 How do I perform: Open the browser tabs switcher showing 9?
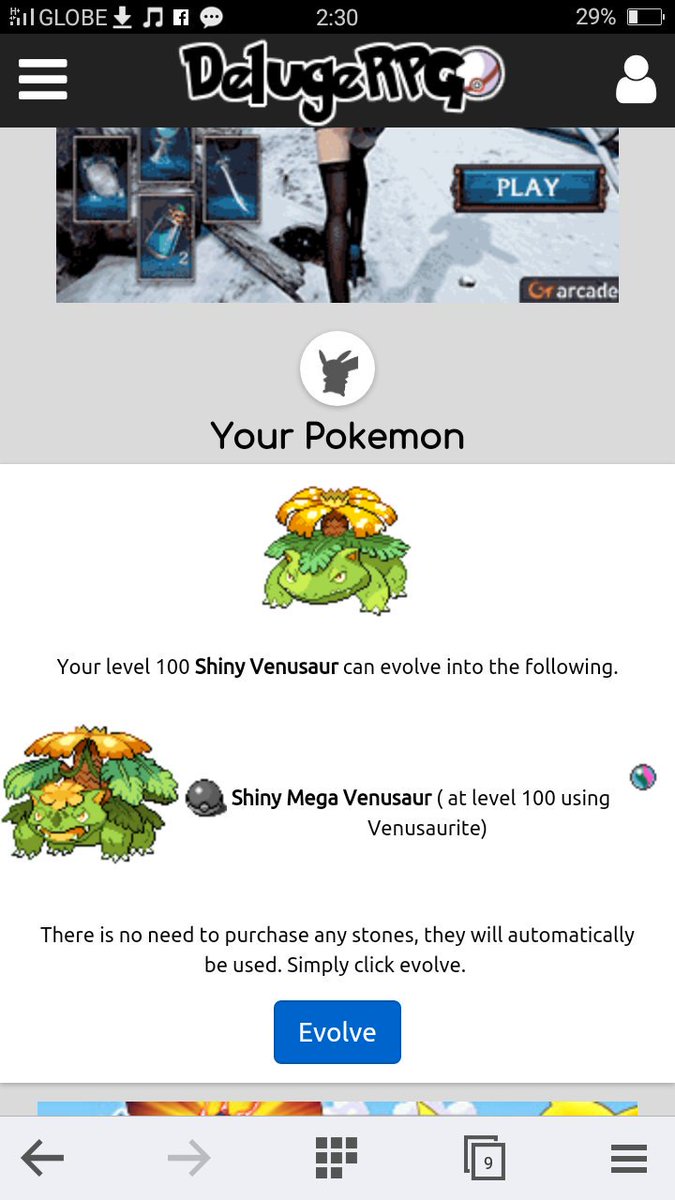[x=484, y=1159]
